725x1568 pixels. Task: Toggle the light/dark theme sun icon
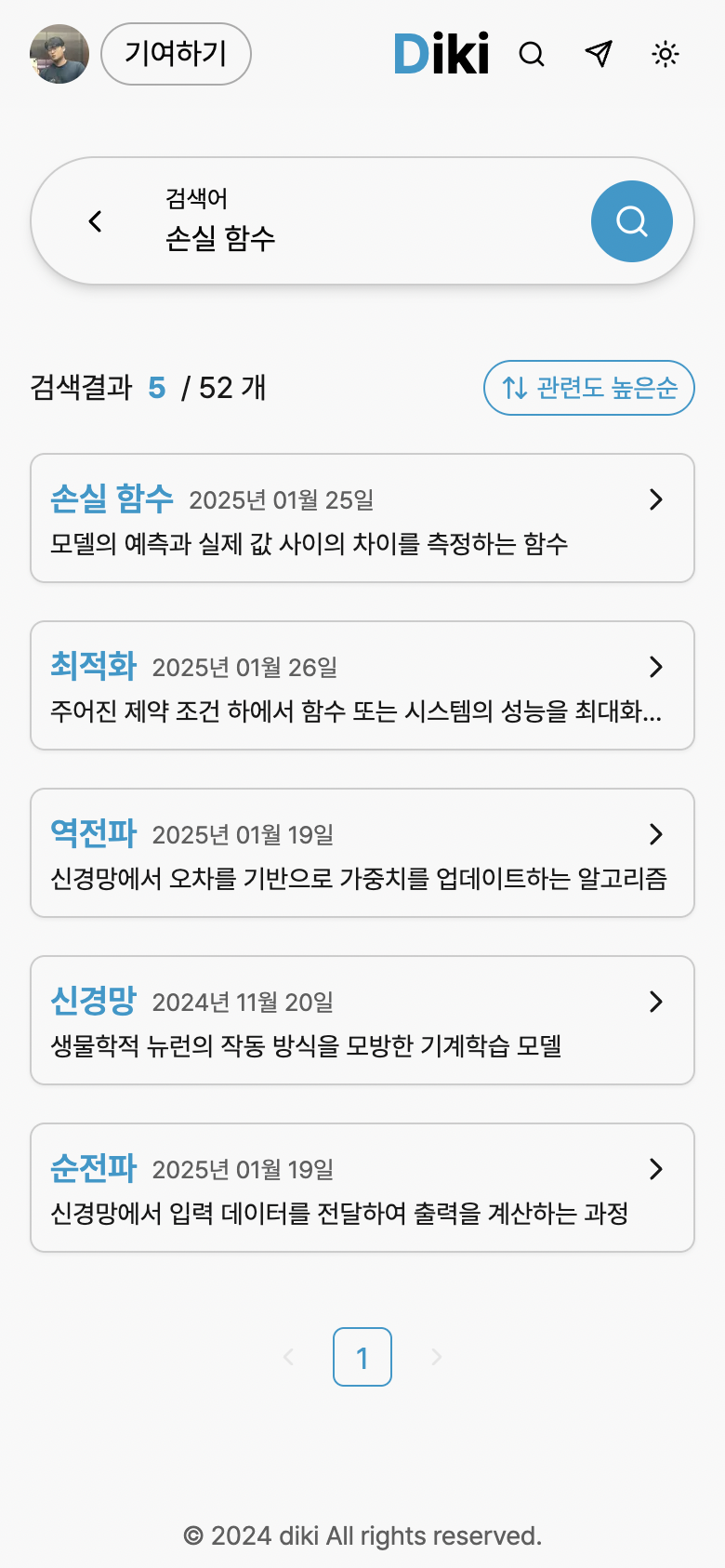tap(666, 54)
